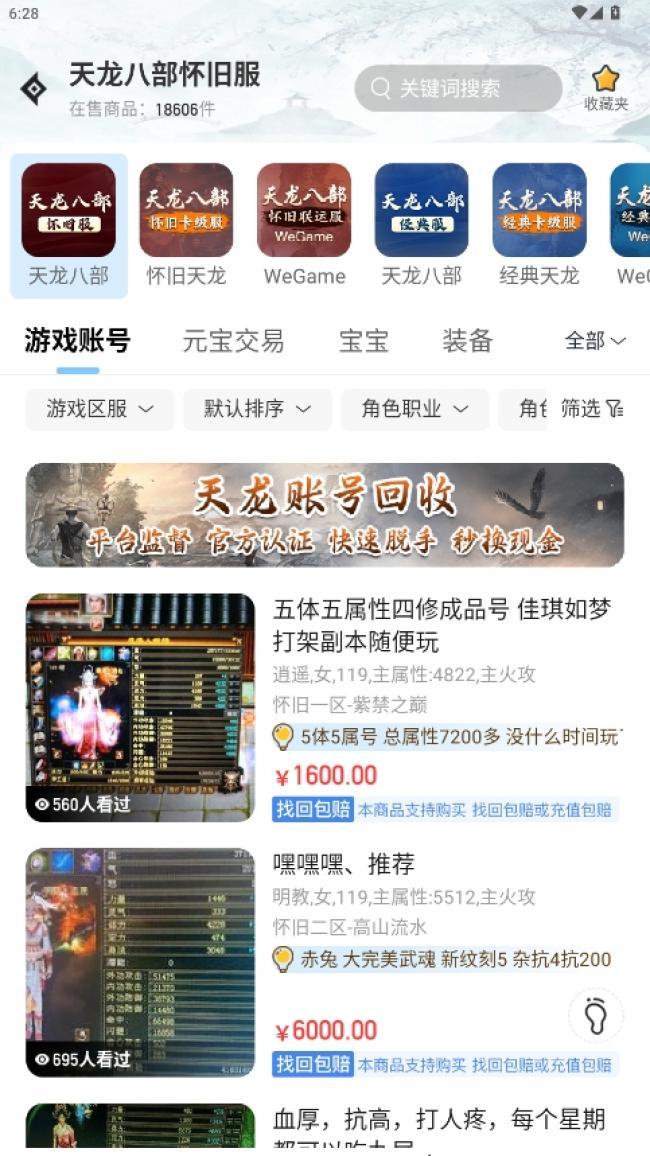Tap the back diamond icon beside 天龙八部怀旧服
650x1156 pixels.
click(34, 89)
